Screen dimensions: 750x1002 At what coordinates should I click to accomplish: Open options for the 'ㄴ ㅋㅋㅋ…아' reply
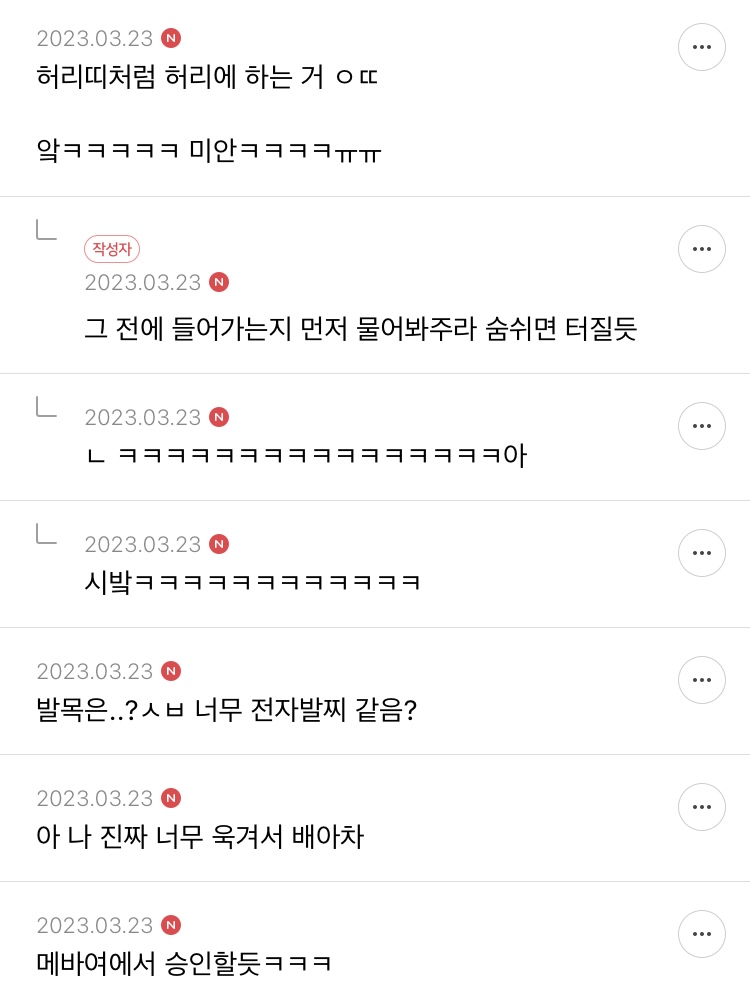tap(702, 426)
